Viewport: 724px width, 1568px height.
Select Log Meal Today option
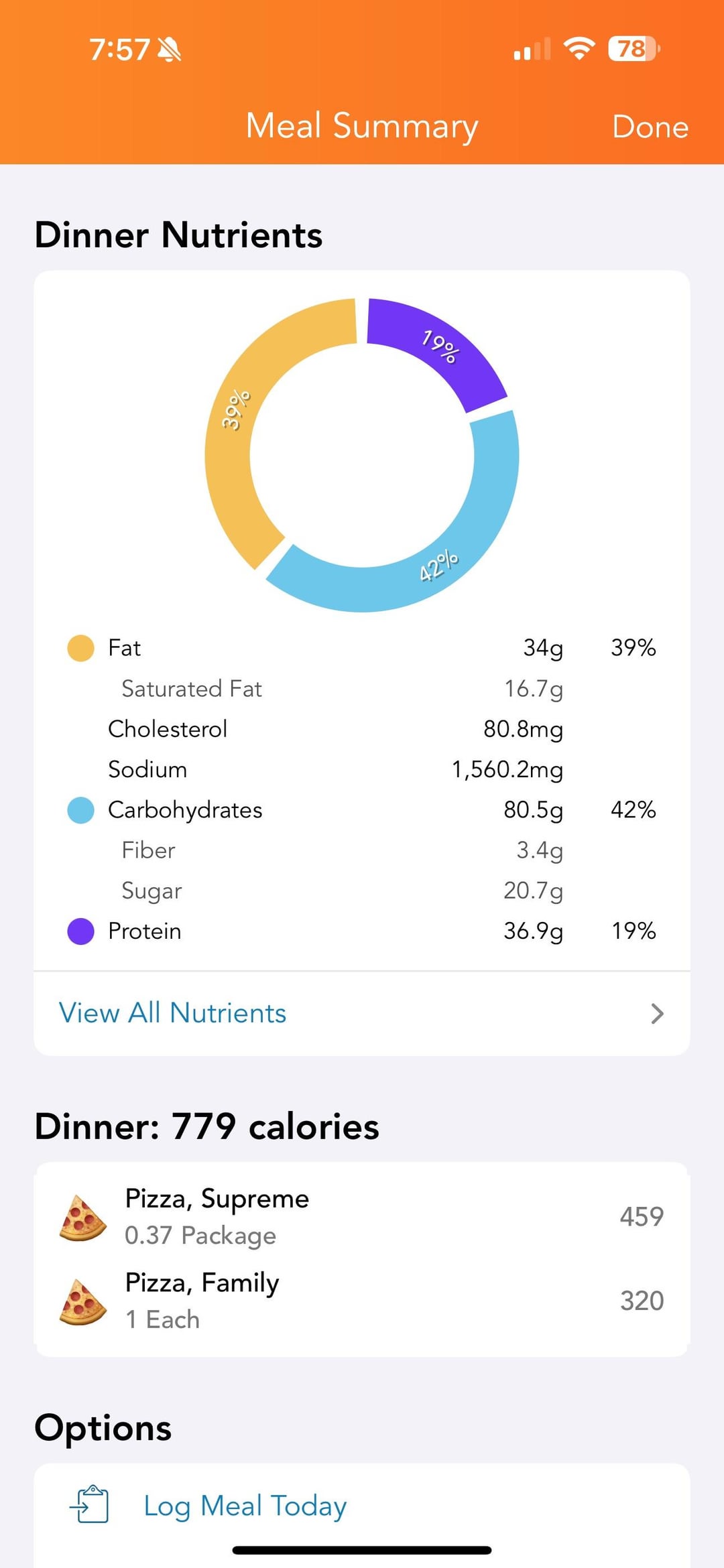pos(362,1506)
